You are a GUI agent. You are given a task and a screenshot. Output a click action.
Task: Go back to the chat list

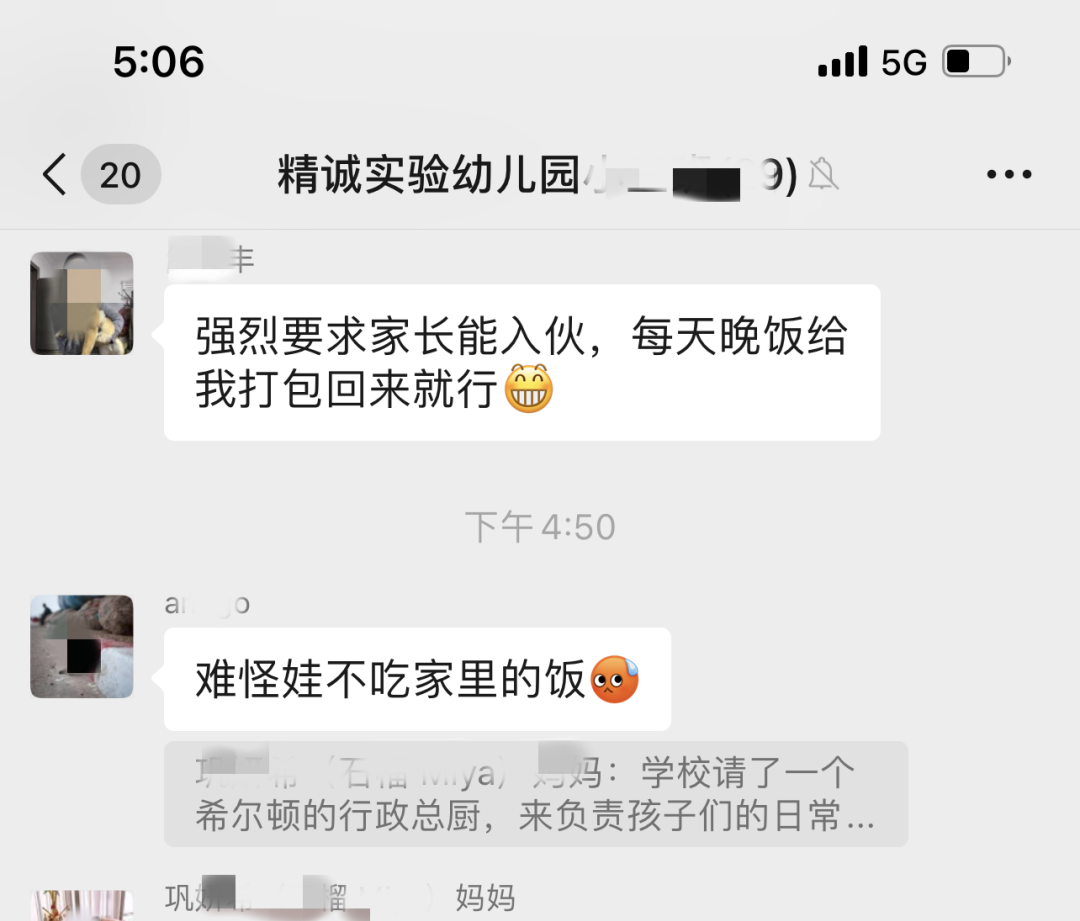[55, 175]
